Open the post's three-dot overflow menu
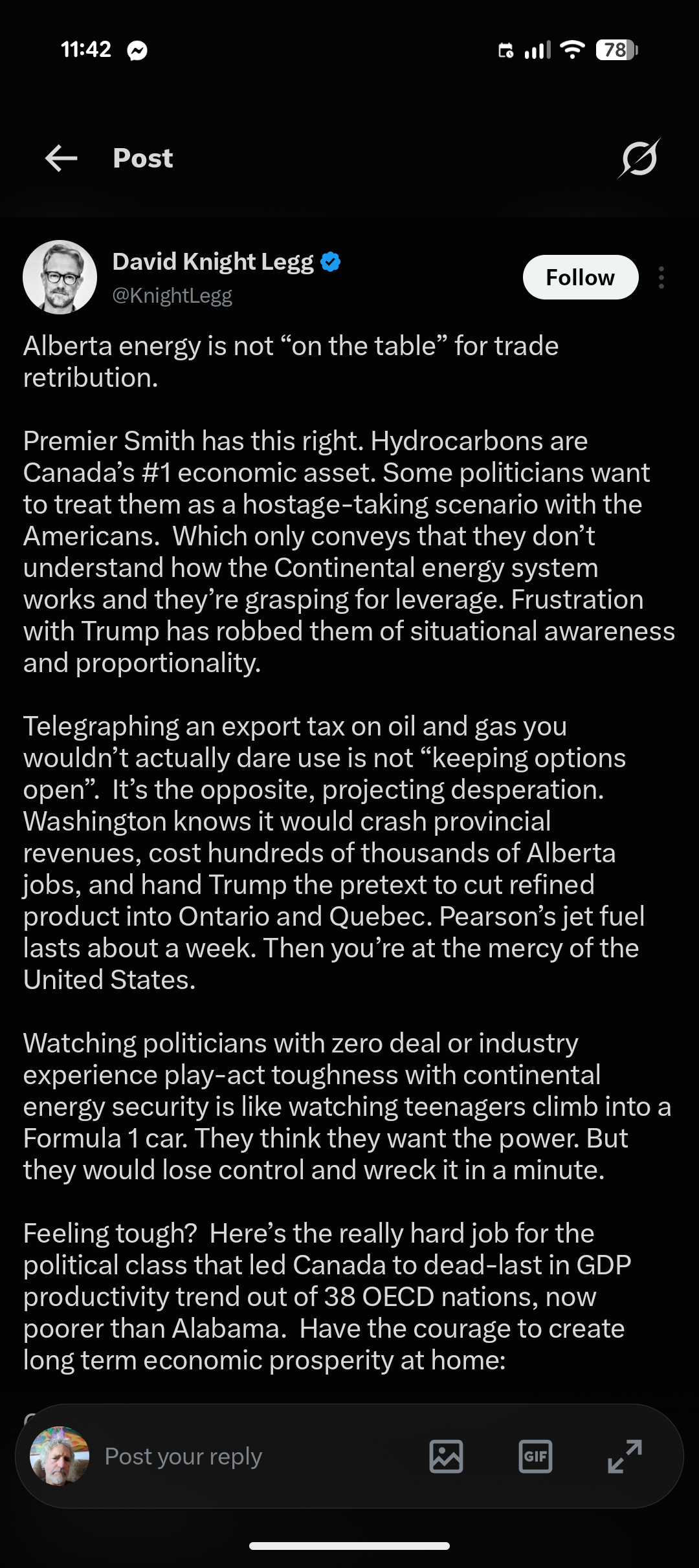The width and height of the screenshot is (699, 1568). 661,278
